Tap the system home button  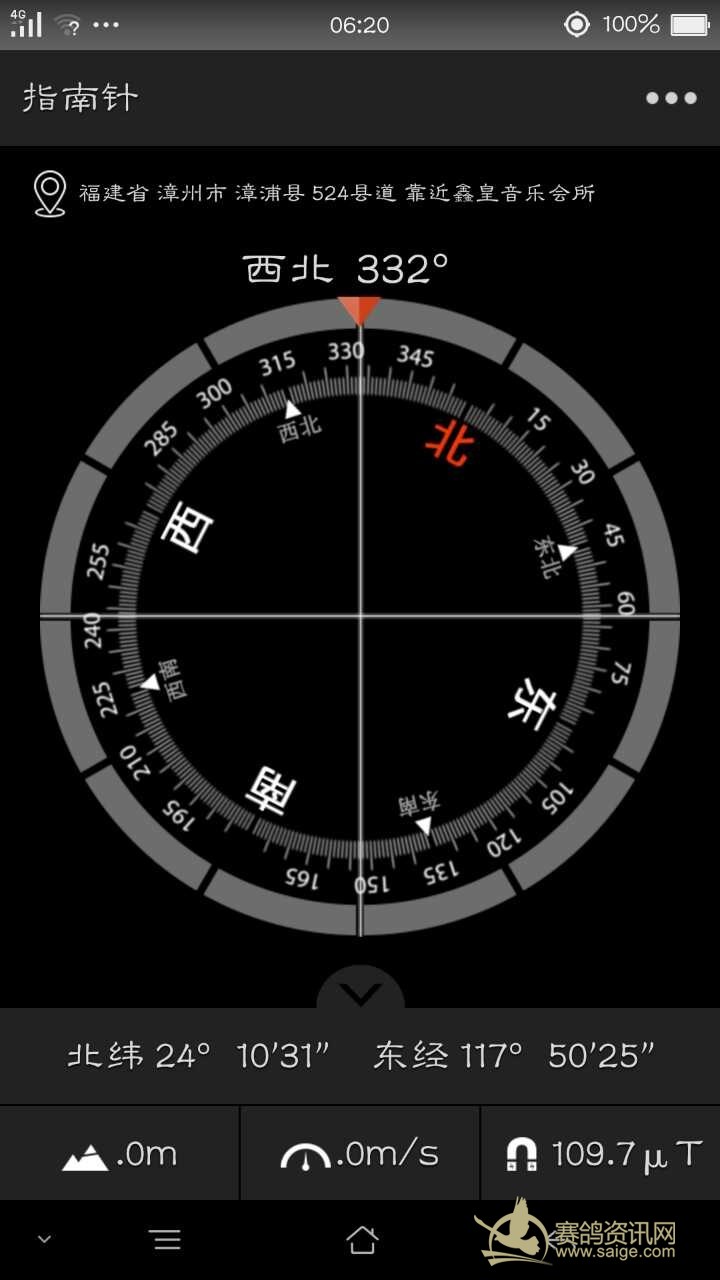[x=362, y=1240]
